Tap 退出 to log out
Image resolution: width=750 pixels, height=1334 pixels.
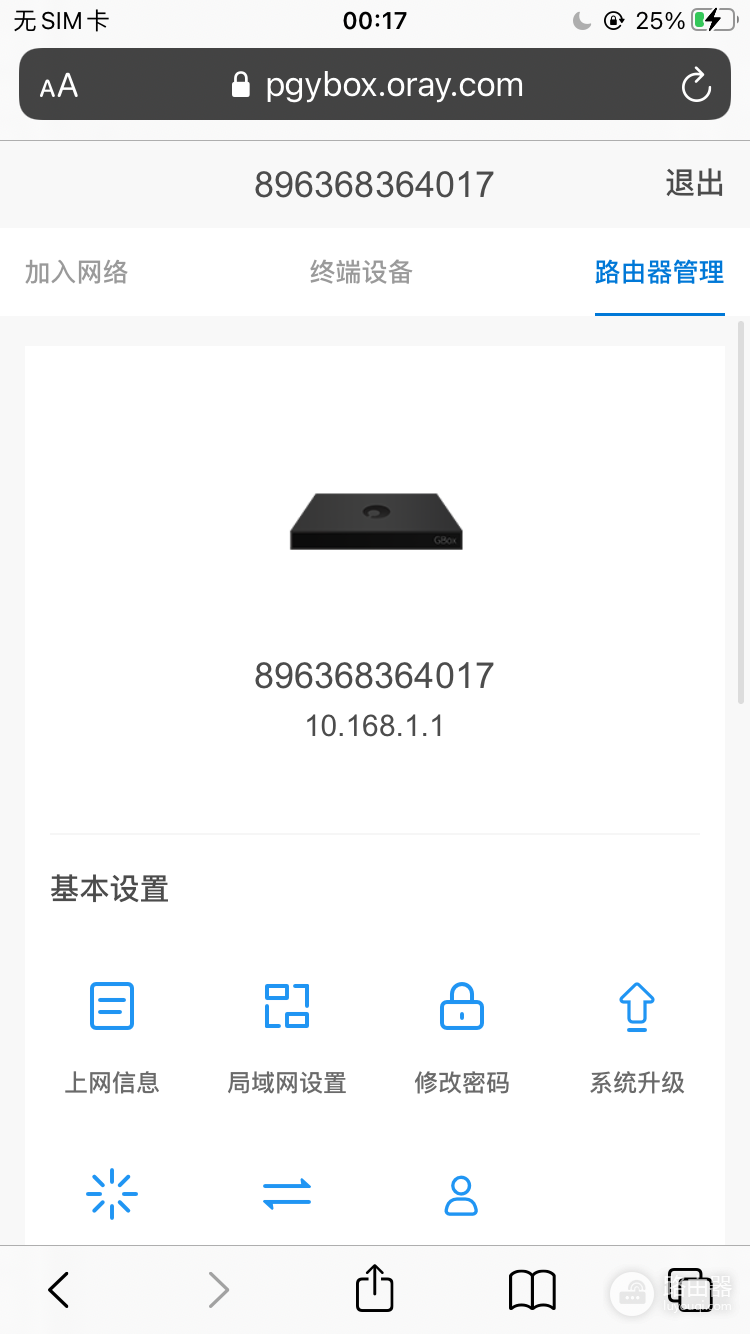(694, 184)
